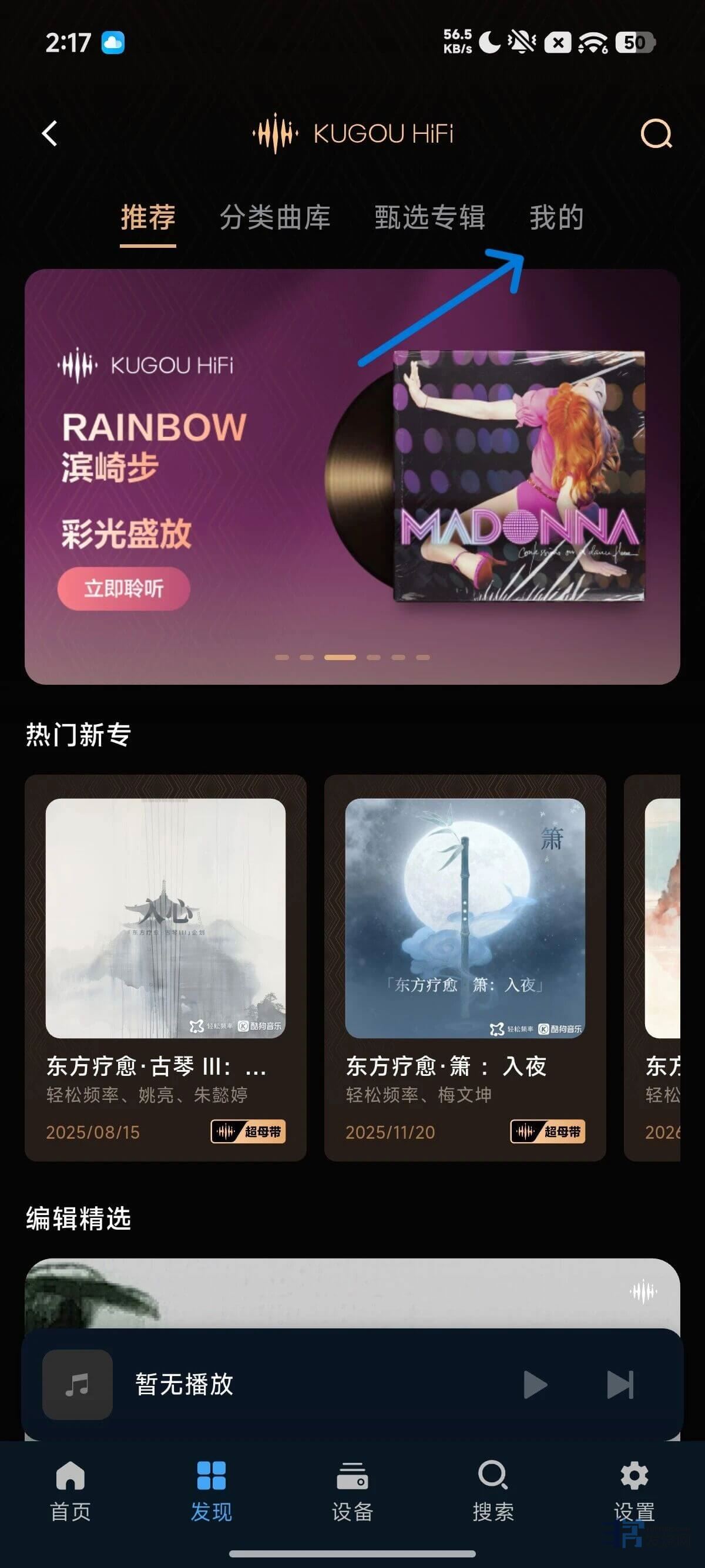
Task: Switch to the 甄选专辑 tab
Action: point(430,217)
